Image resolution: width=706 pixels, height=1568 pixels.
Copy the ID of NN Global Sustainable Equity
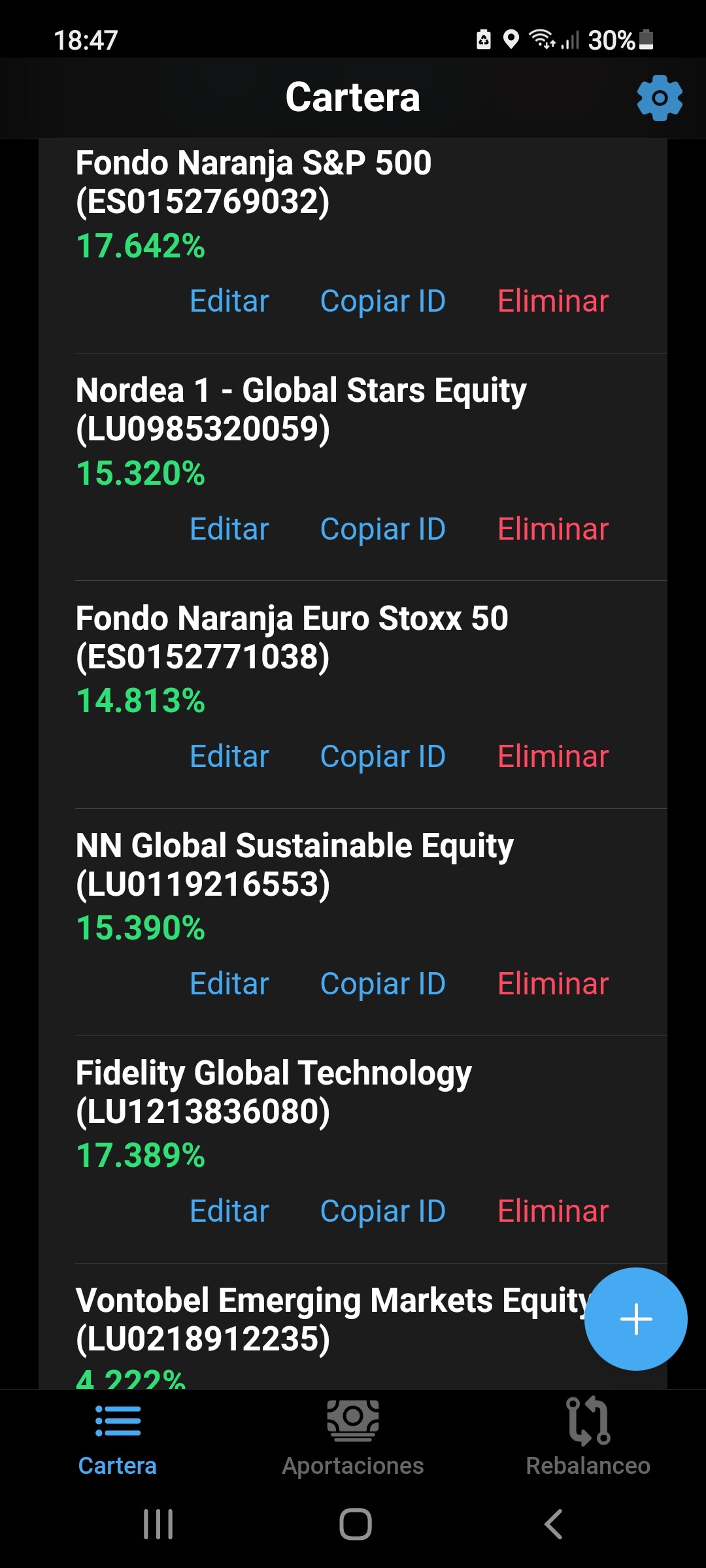(x=383, y=984)
